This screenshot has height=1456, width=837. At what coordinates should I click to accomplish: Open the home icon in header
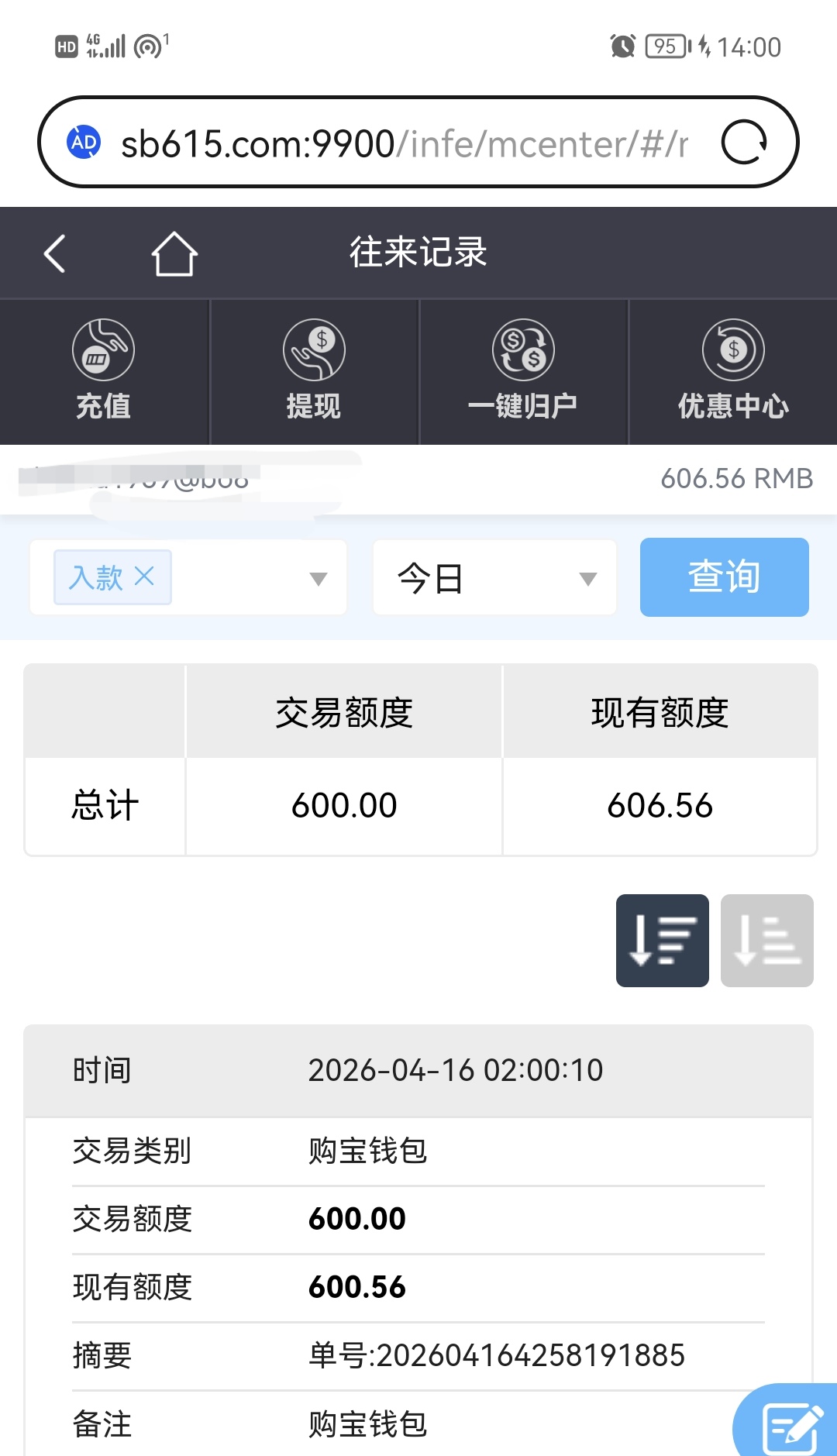tap(174, 253)
